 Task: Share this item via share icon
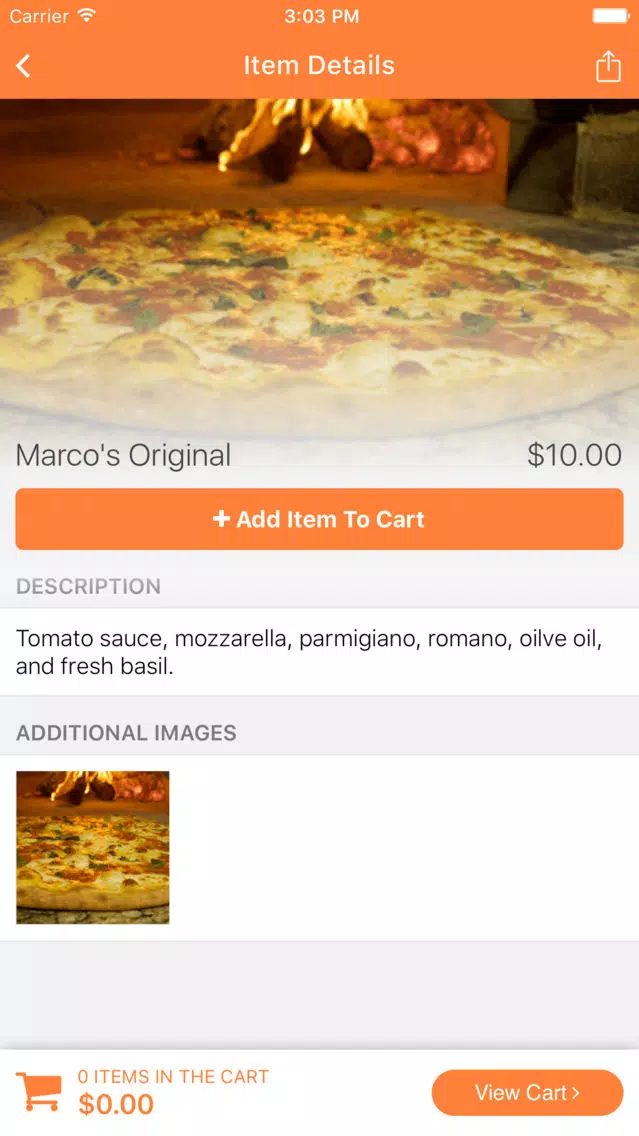click(608, 67)
